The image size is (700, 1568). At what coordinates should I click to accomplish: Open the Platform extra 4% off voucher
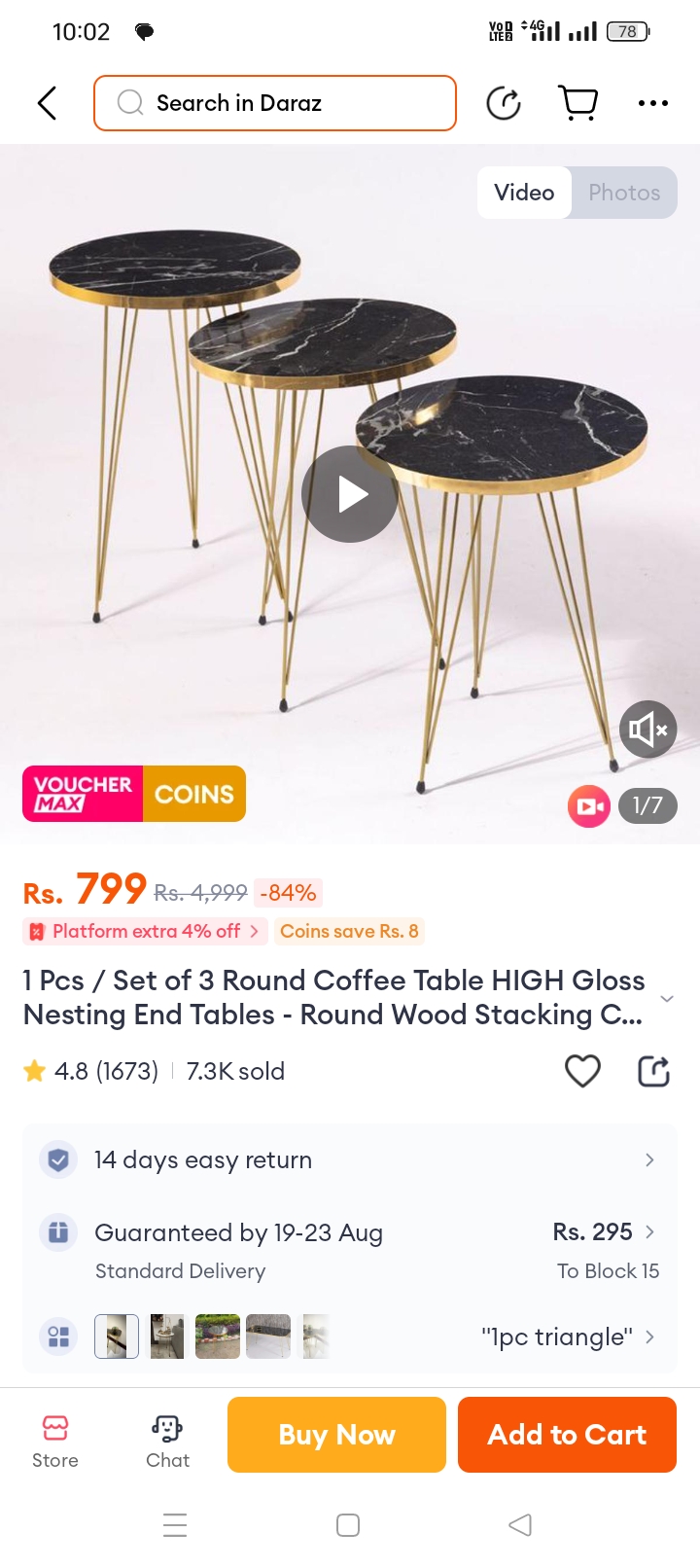coord(146,931)
